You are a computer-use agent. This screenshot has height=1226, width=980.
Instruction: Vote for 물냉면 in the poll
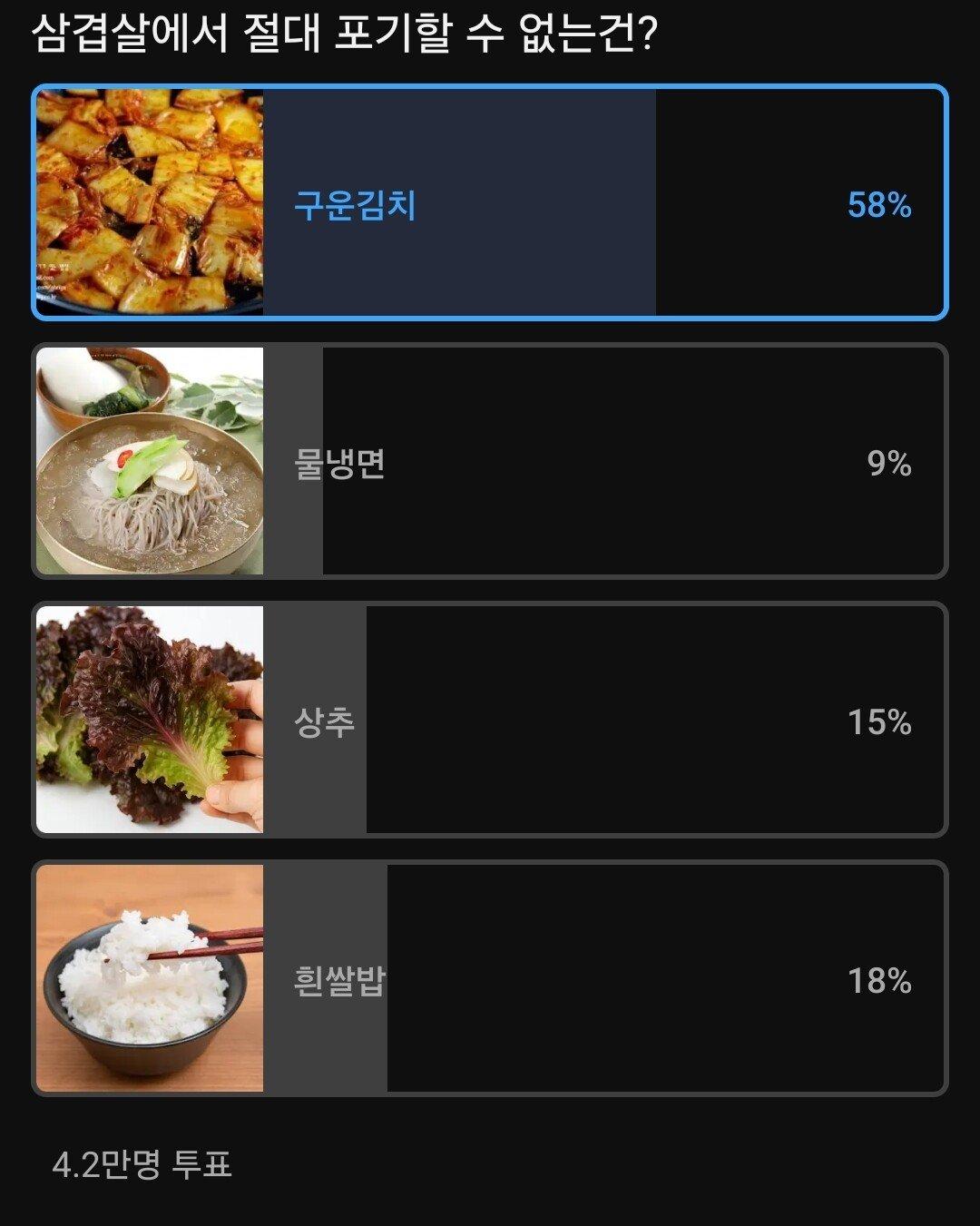click(490, 462)
